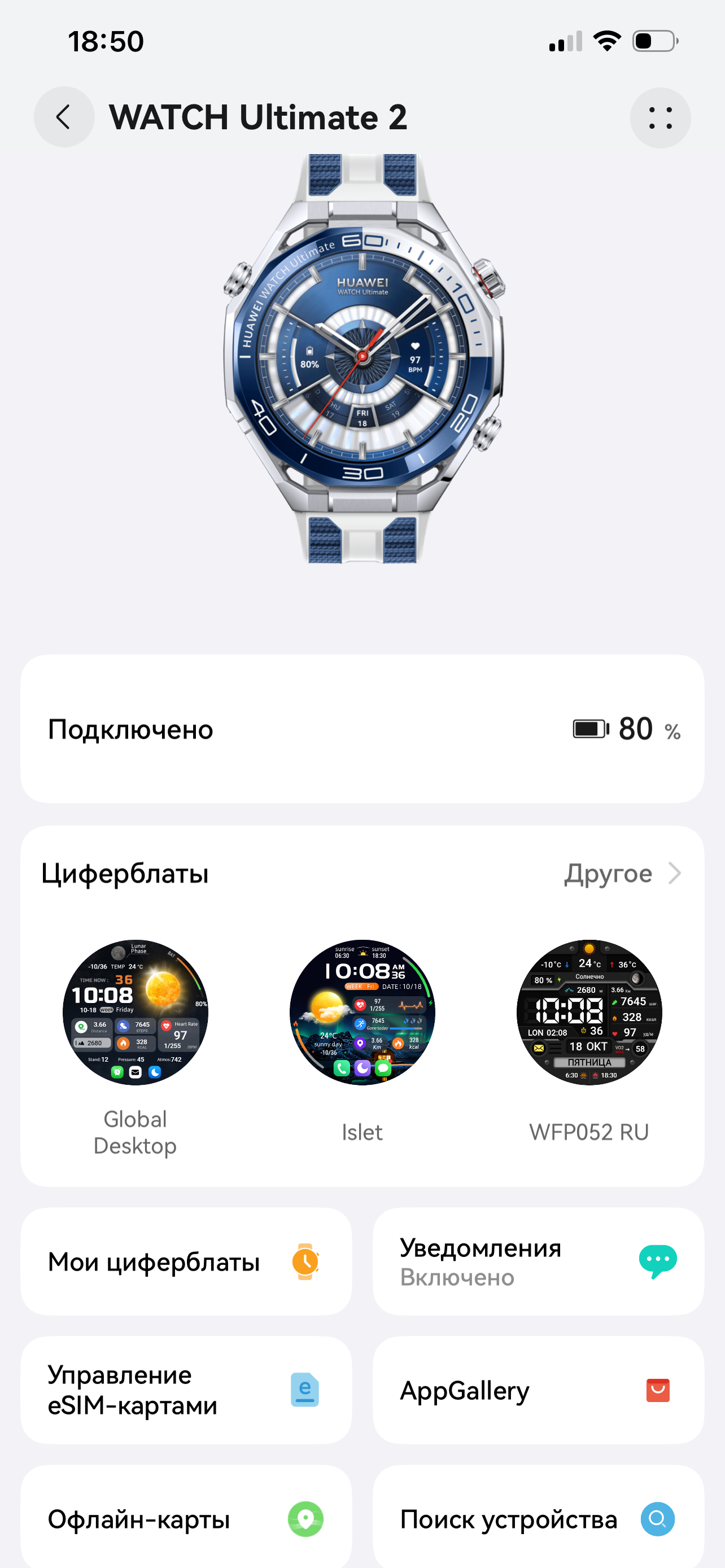This screenshot has width=725, height=1568.
Task: Select the Global Desktop watch face
Action: click(x=135, y=1012)
